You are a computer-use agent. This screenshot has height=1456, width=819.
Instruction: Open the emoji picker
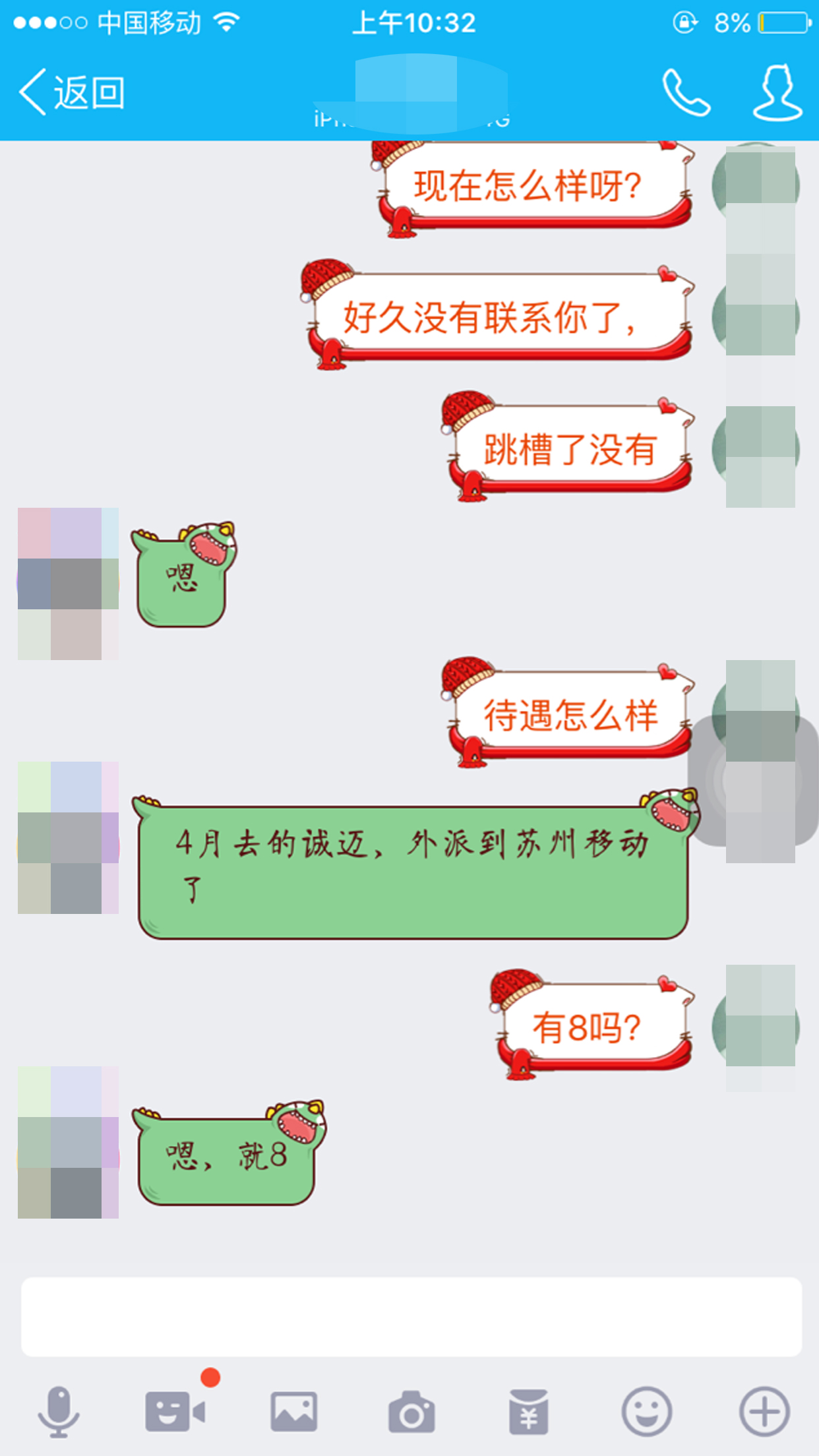pyautogui.click(x=647, y=1411)
